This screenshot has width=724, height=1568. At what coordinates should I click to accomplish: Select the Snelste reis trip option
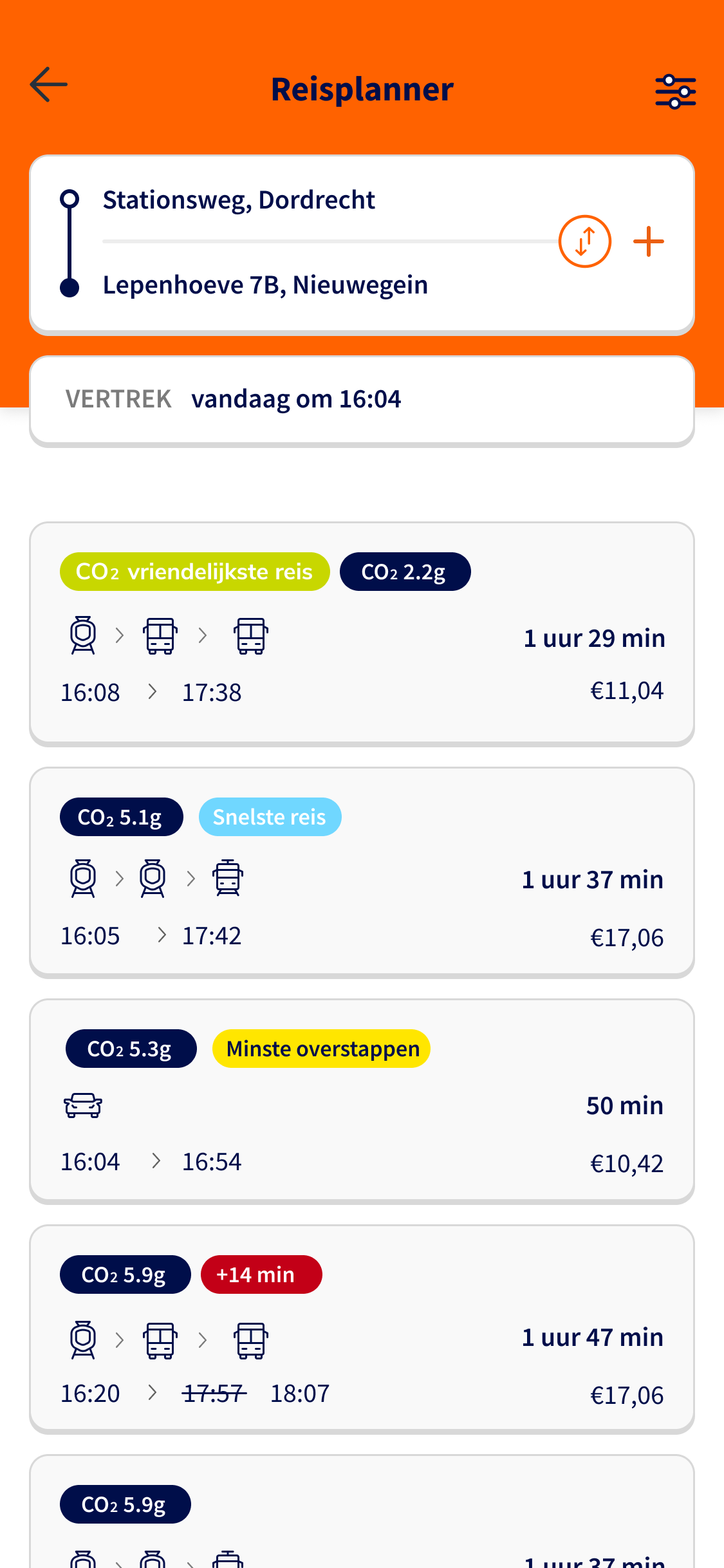tap(362, 872)
